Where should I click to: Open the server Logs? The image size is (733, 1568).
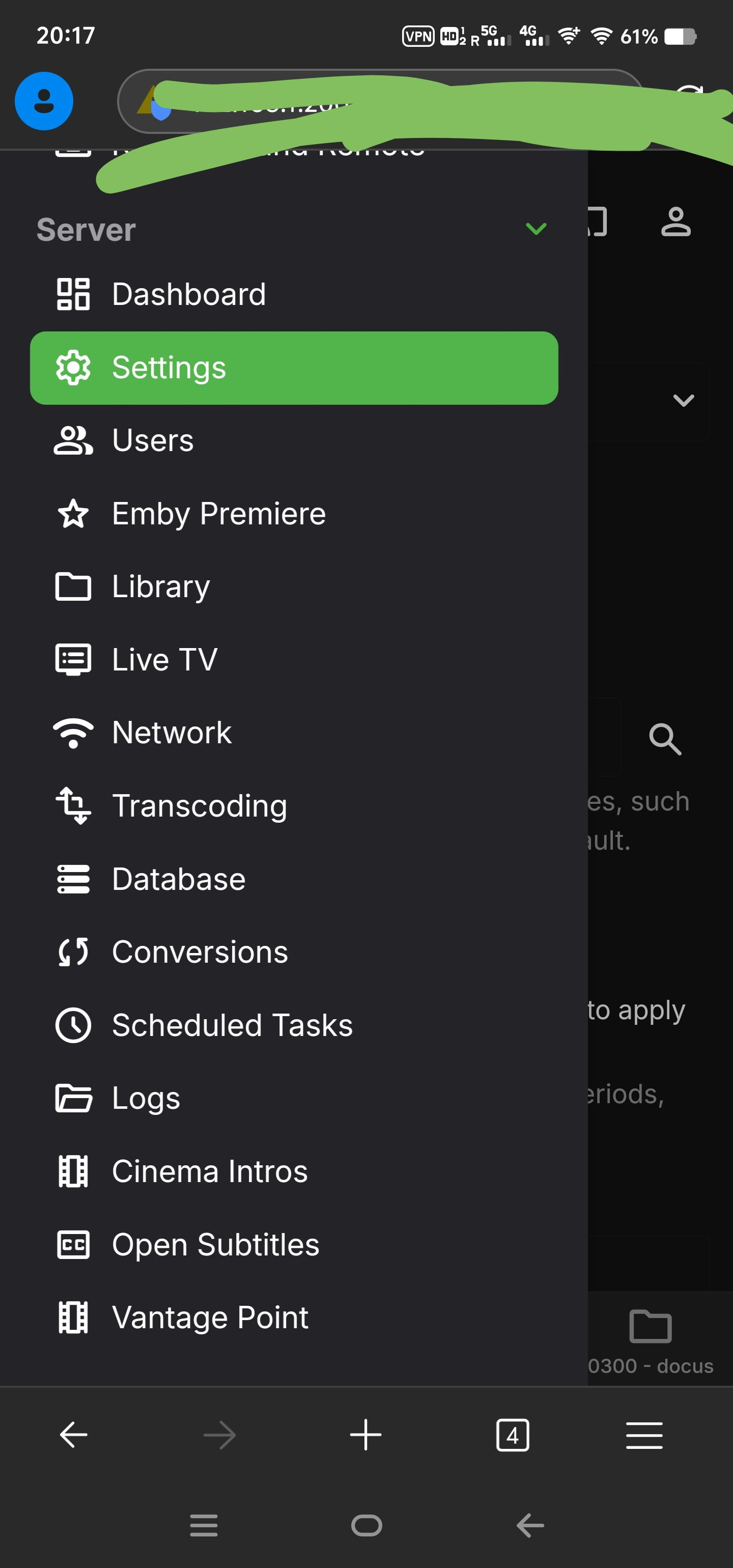[146, 1098]
